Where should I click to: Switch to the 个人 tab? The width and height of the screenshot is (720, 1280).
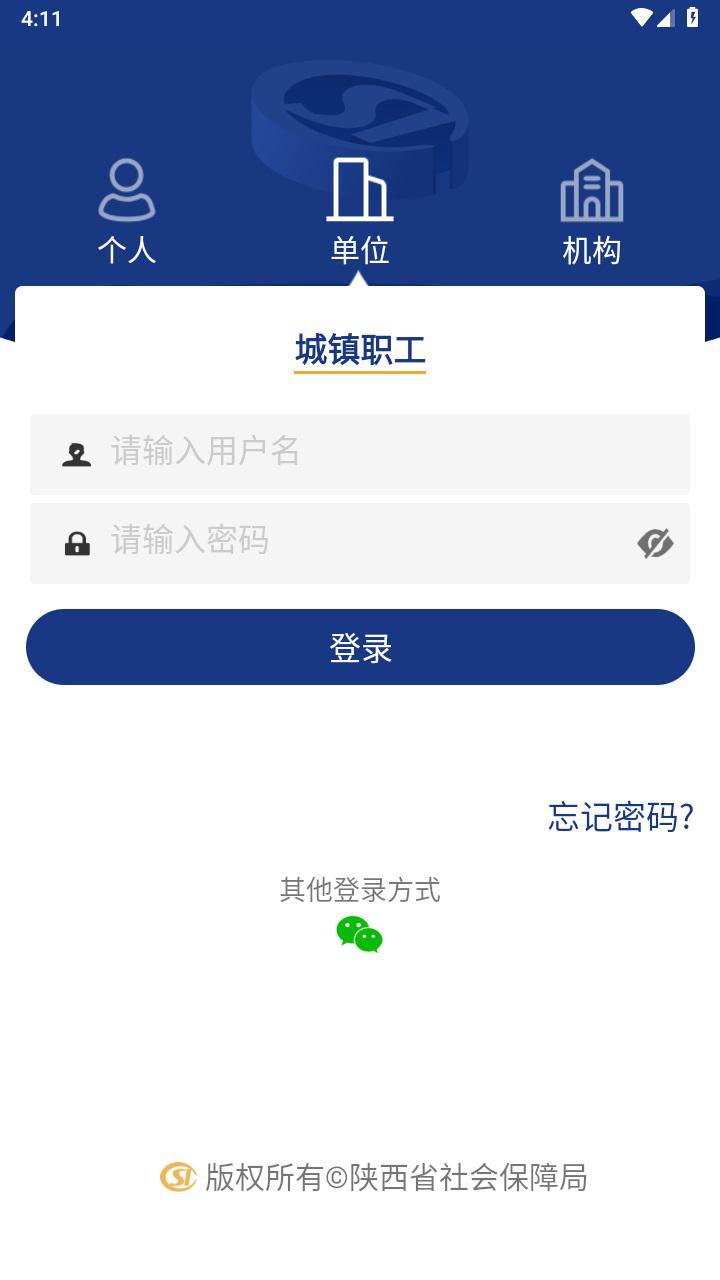[x=127, y=212]
